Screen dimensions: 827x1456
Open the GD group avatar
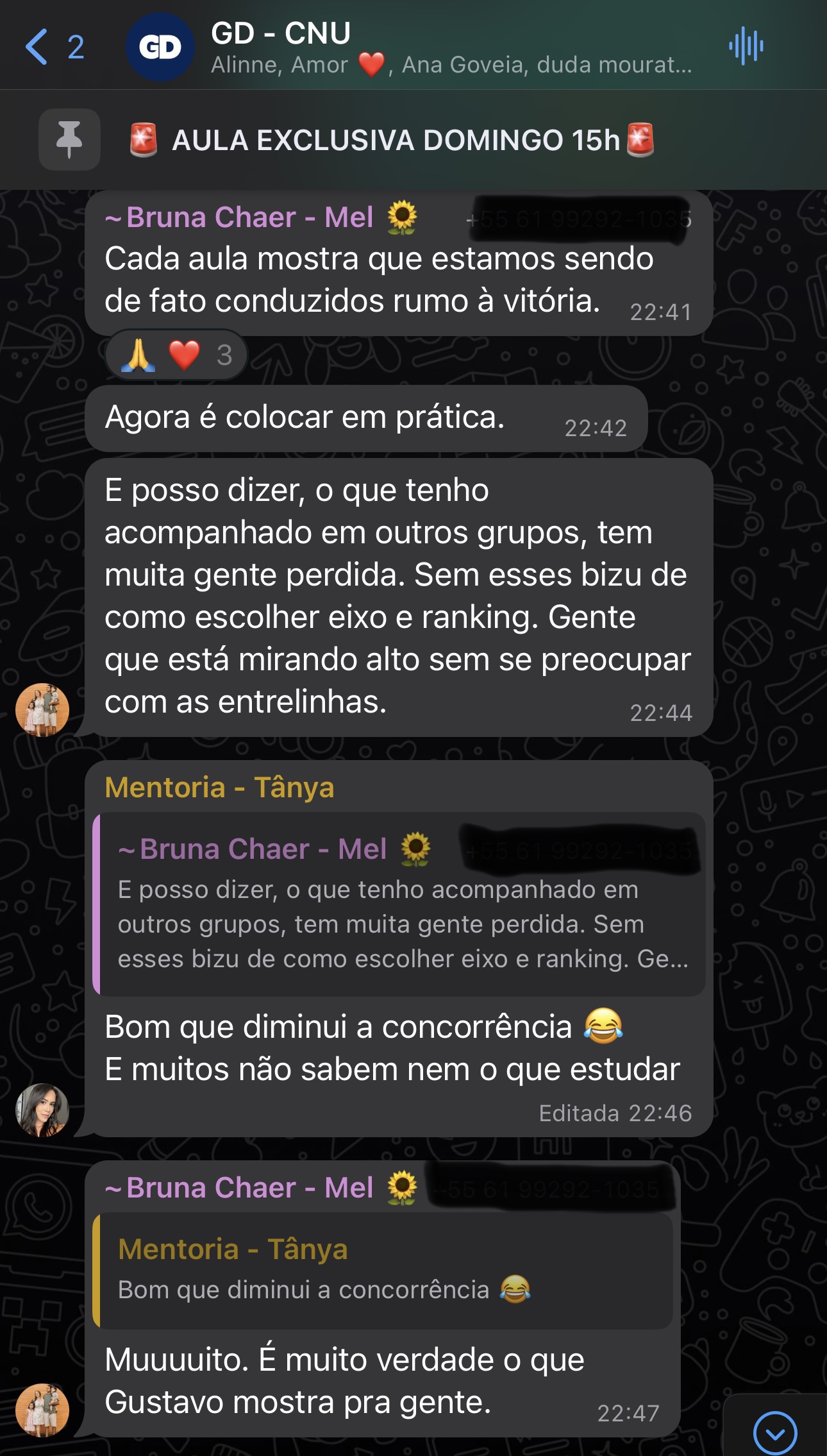[x=160, y=47]
